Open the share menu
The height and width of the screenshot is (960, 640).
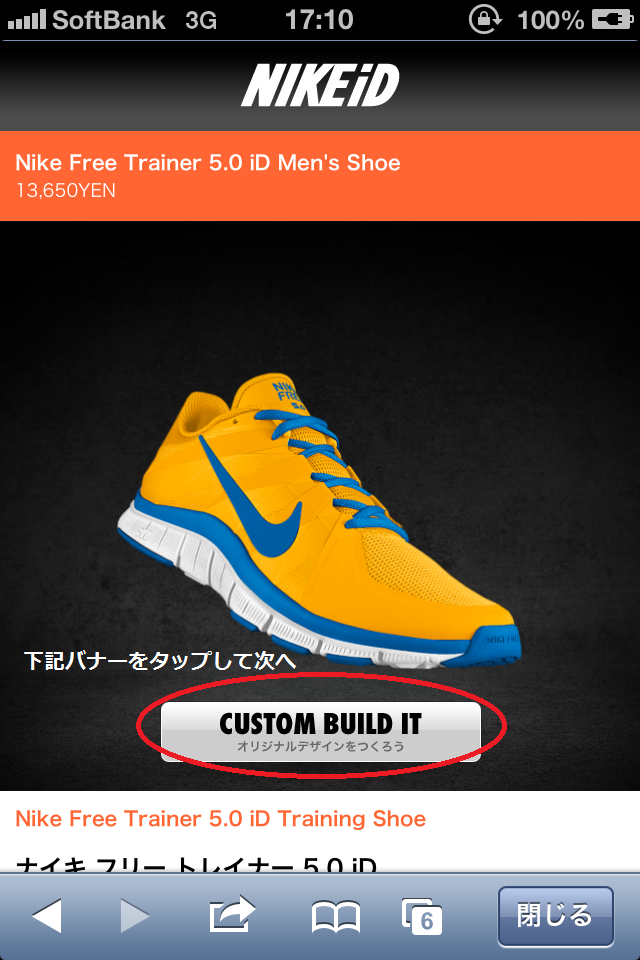click(232, 915)
